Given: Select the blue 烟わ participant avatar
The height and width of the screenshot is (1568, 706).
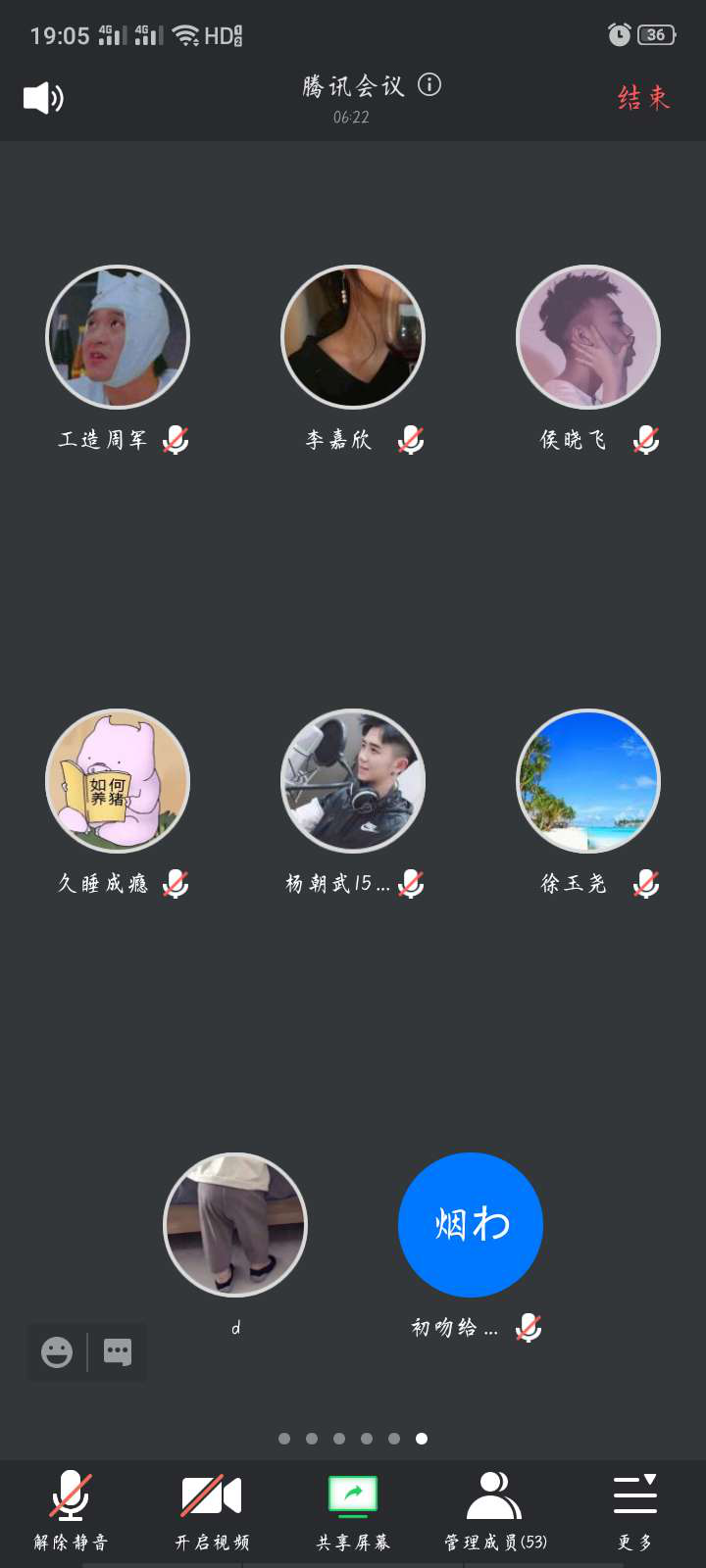Looking at the screenshot, I should point(471,1225).
